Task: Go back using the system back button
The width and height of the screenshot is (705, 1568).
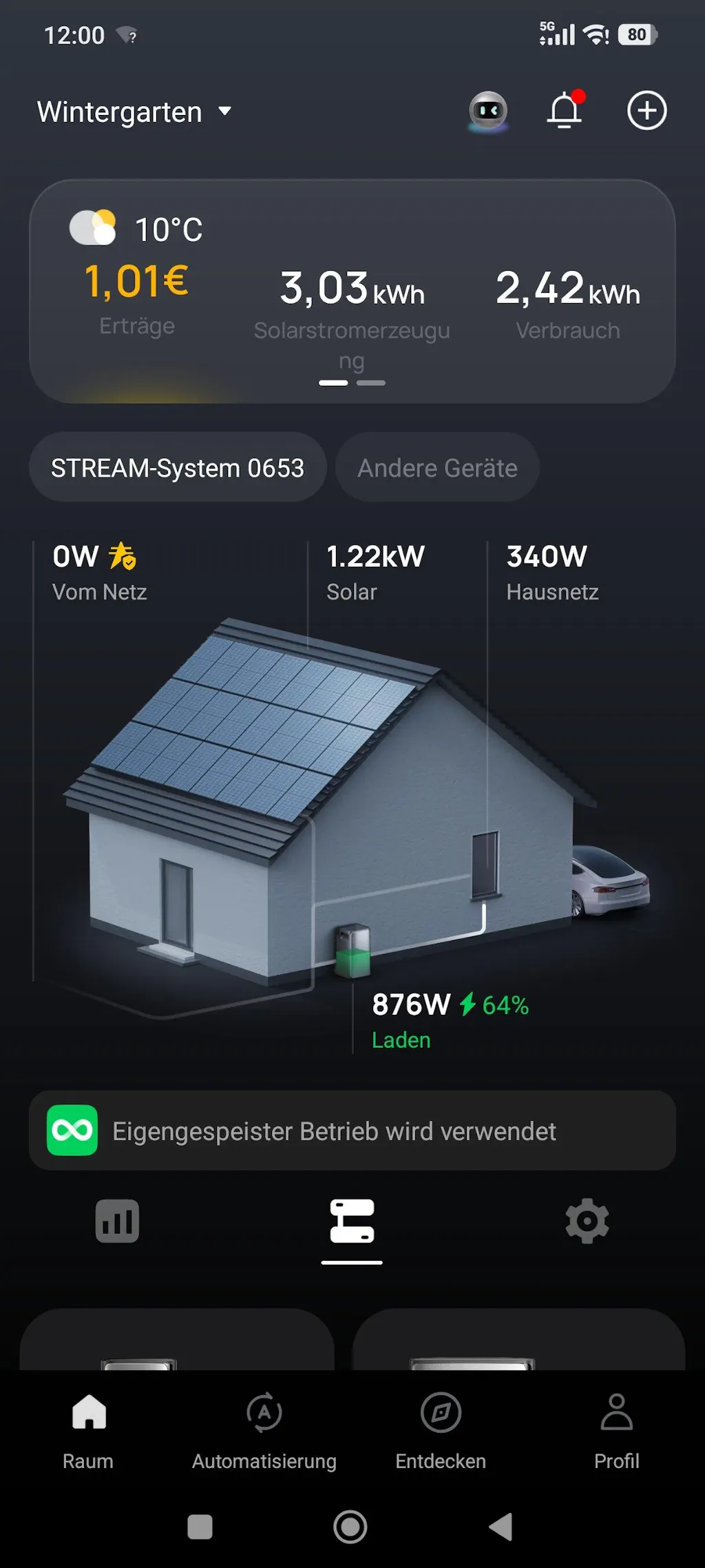Action: tap(501, 1527)
